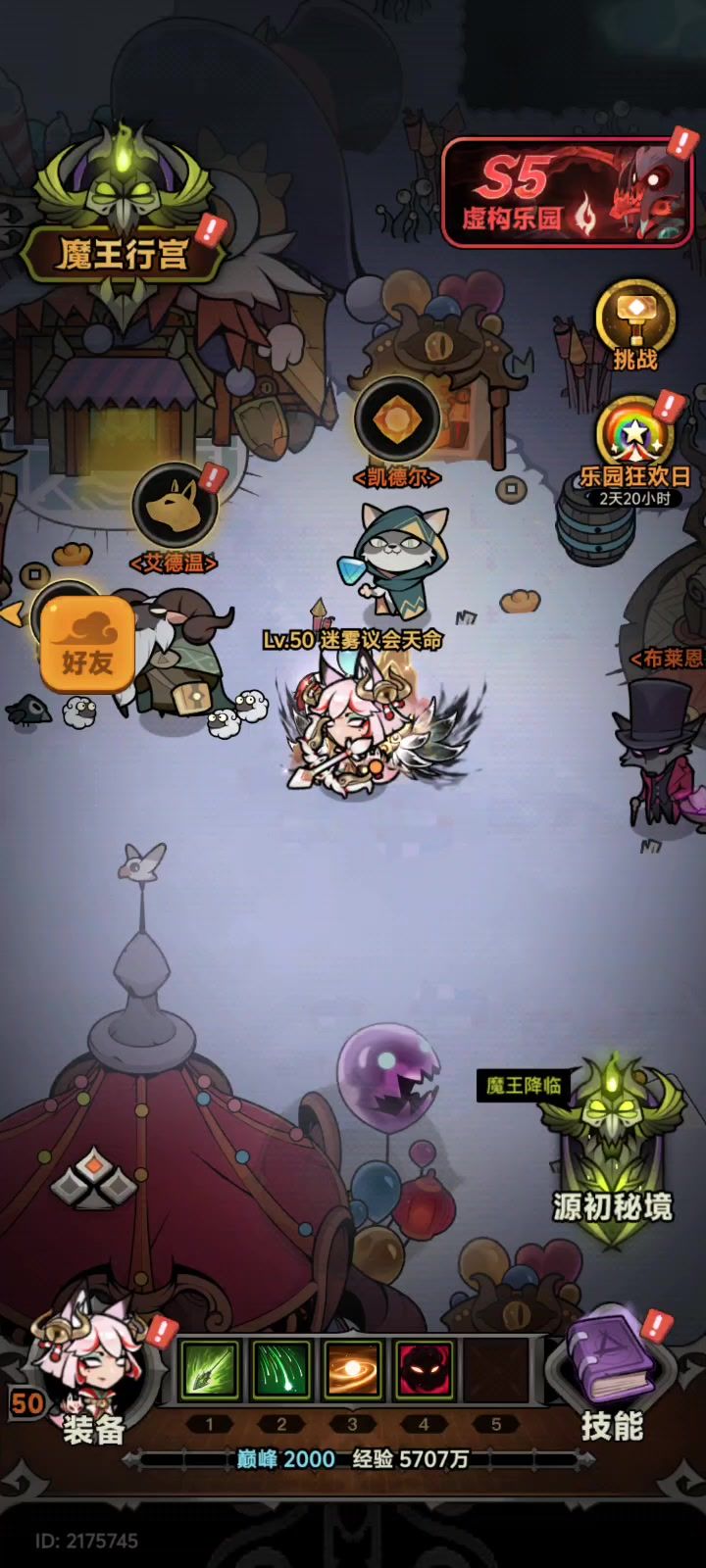Use skill slot 3
This screenshot has width=706, height=1568.
(353, 1369)
